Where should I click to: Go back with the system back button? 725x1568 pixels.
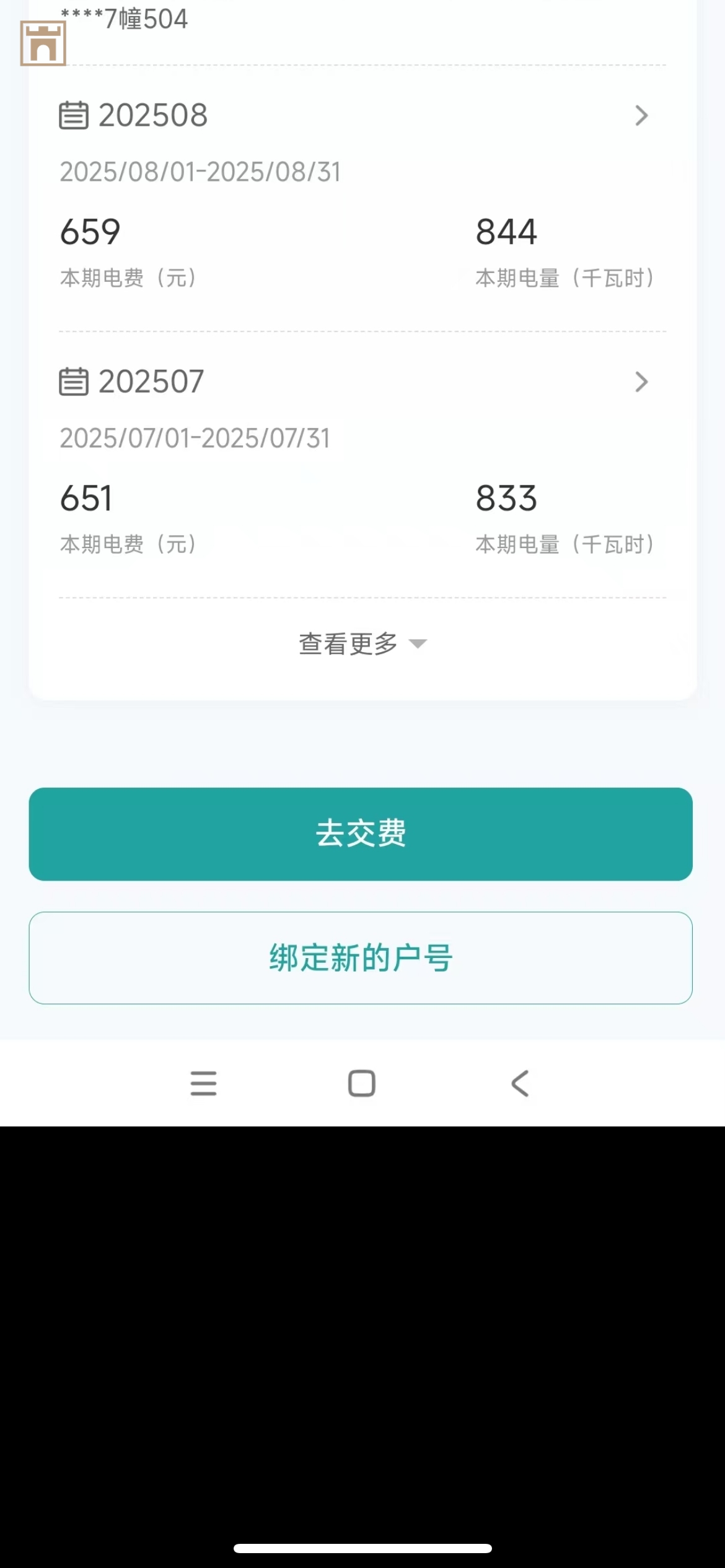[520, 1083]
